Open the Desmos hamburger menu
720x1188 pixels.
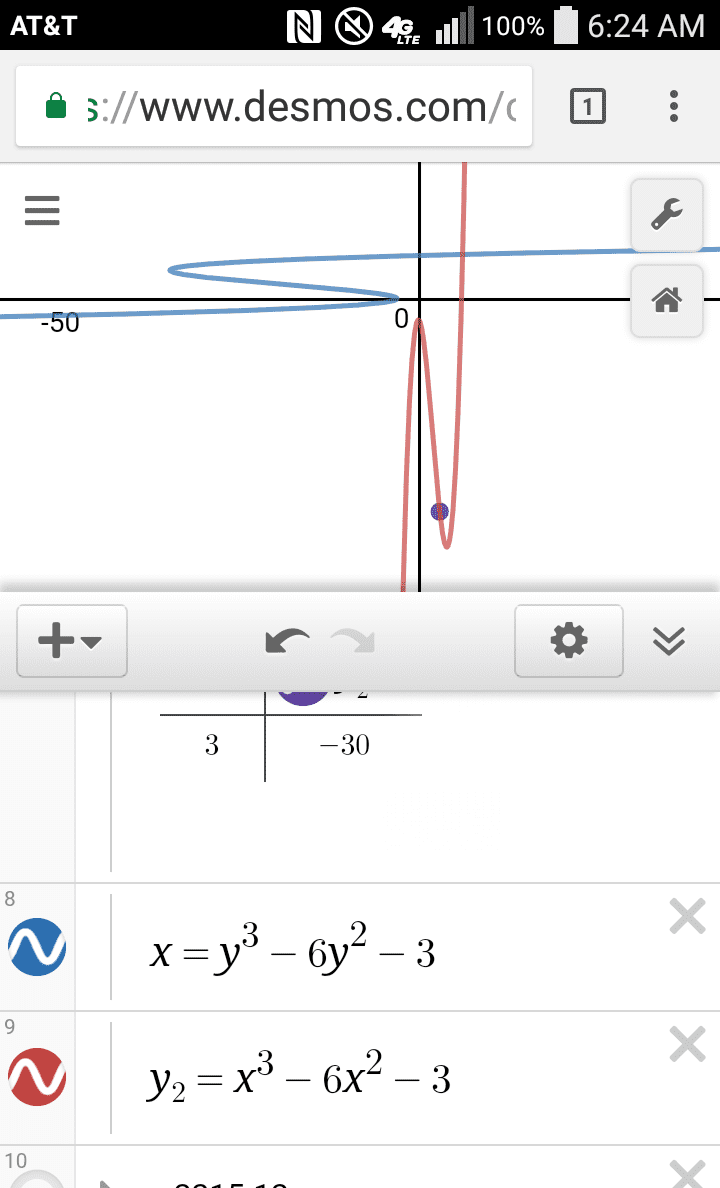coord(42,211)
